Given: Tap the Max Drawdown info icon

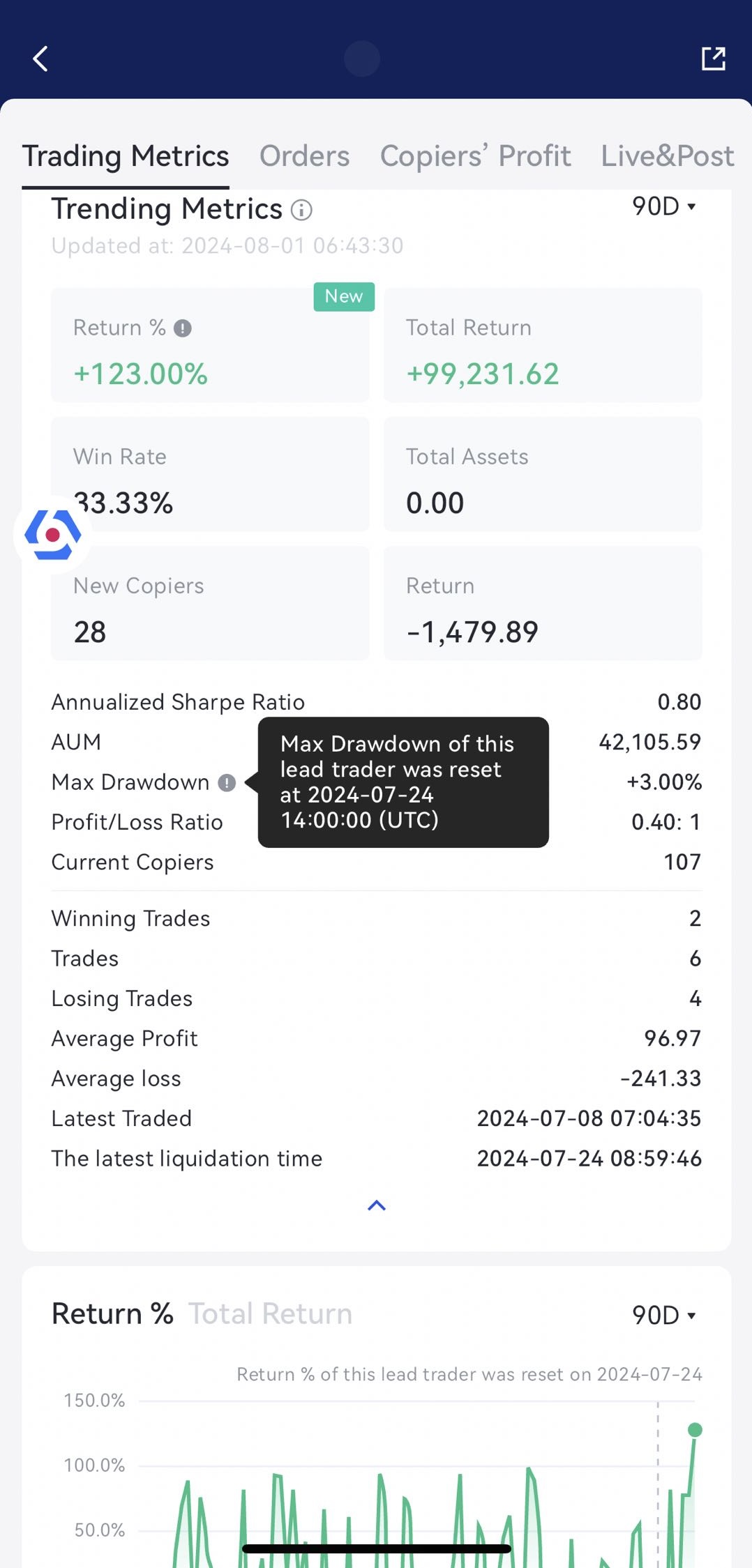Looking at the screenshot, I should (x=227, y=783).
